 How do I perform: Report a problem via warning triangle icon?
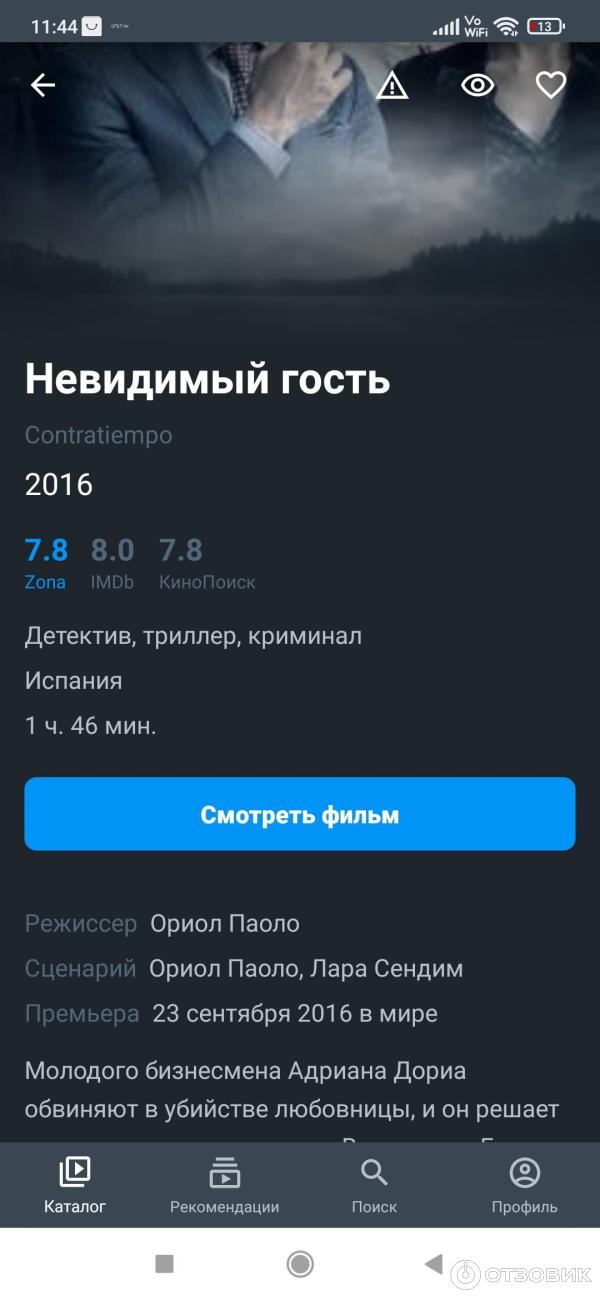(392, 86)
